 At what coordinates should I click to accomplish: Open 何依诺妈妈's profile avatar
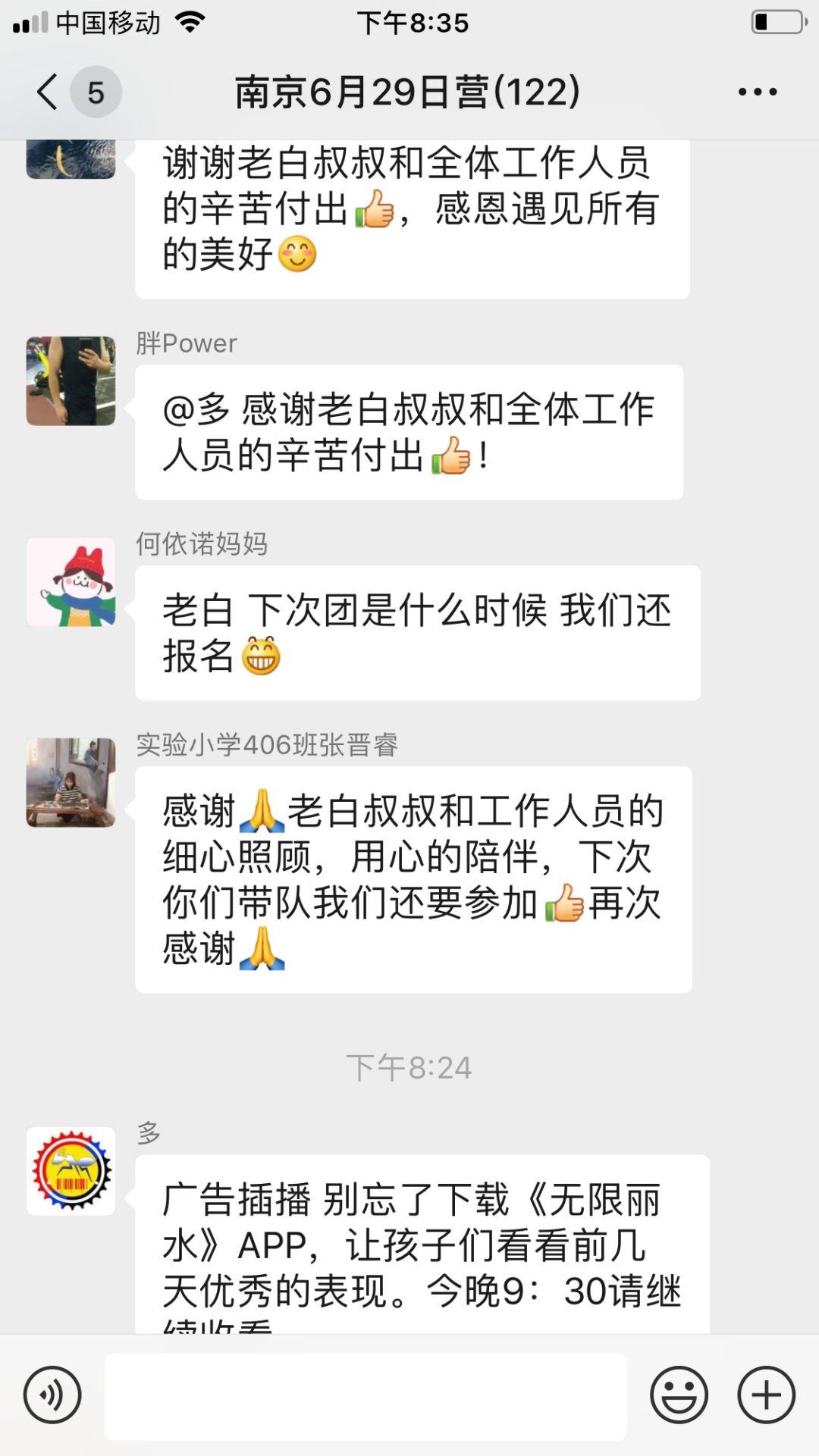coord(71,582)
